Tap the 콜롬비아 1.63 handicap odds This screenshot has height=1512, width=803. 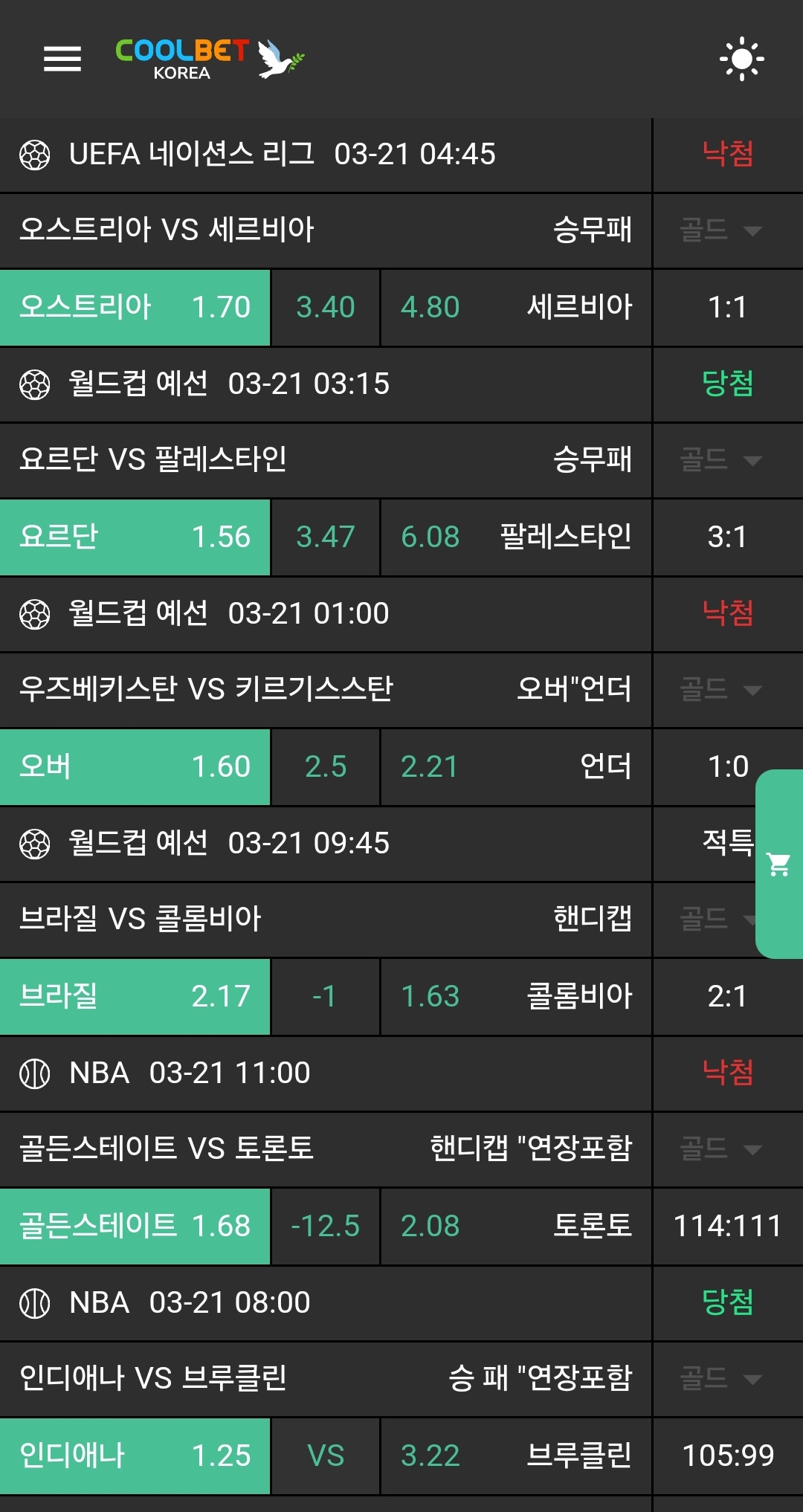pyautogui.click(x=516, y=996)
